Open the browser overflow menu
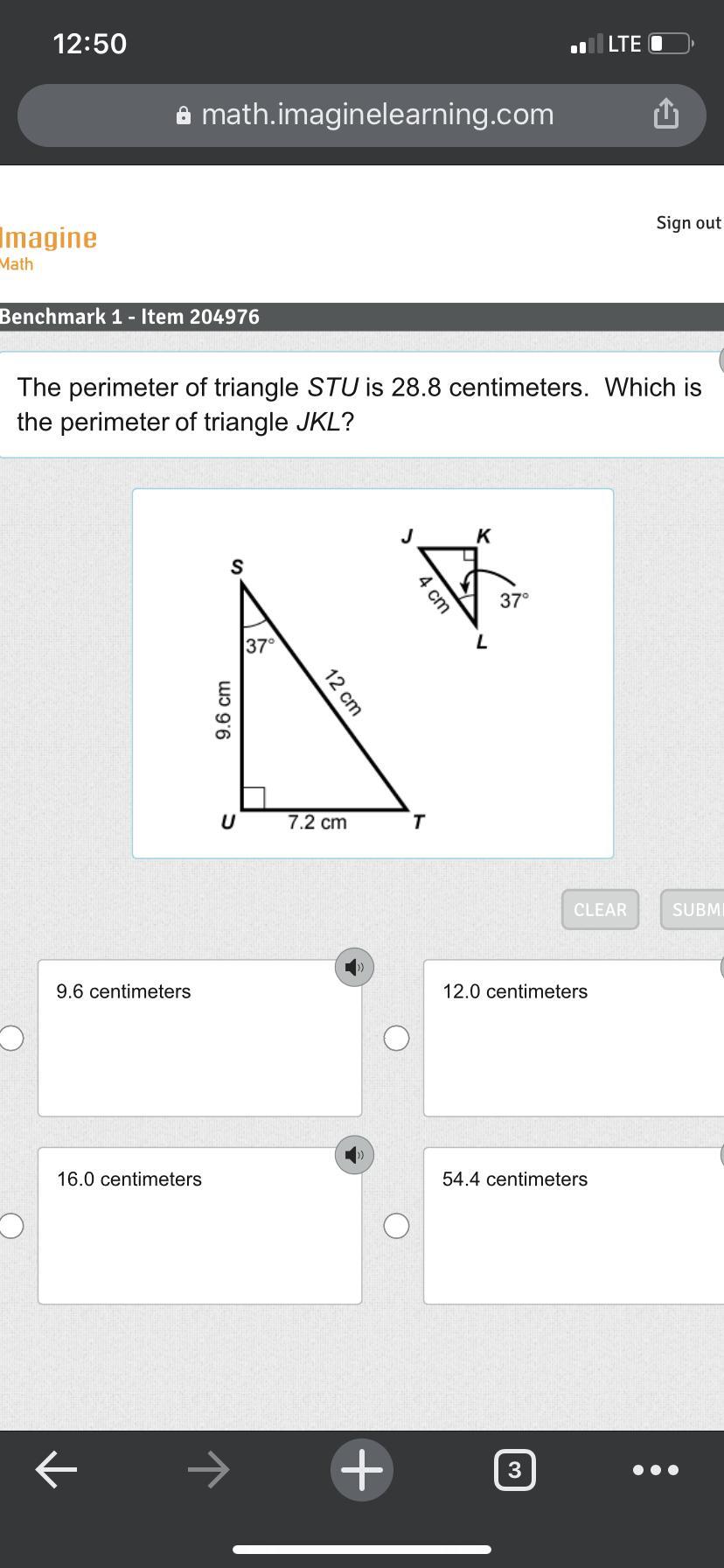The height and width of the screenshot is (1568, 724). [x=655, y=1469]
